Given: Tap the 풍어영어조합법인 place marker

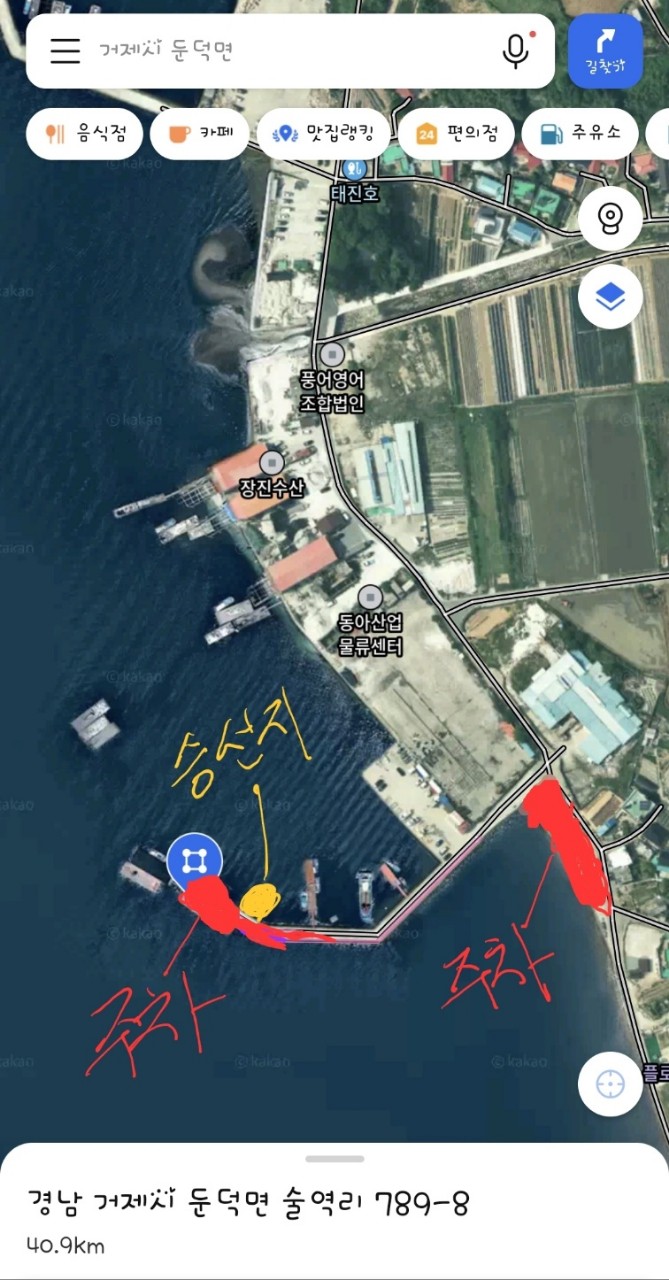Looking at the screenshot, I should coord(333,354).
